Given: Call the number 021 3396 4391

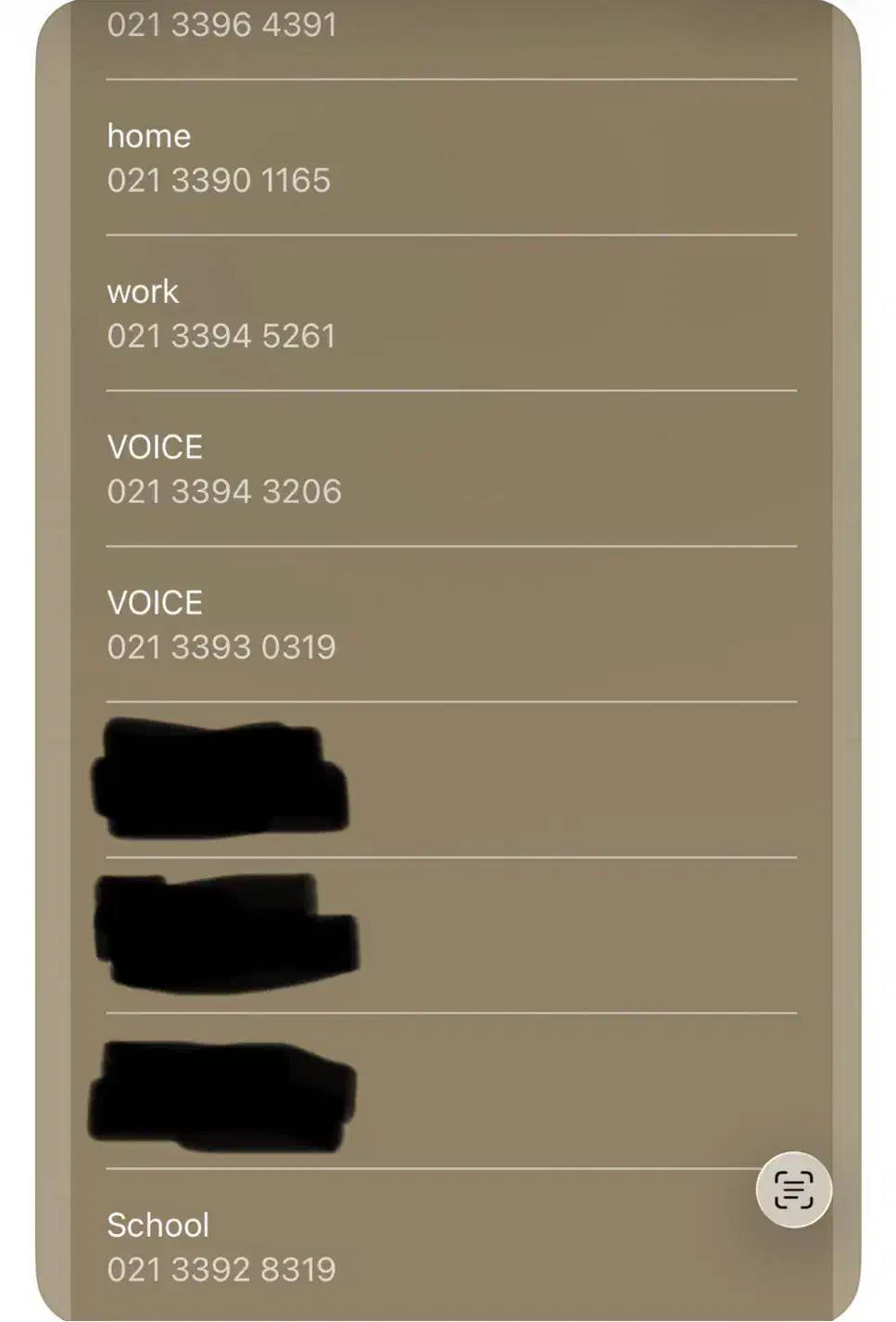Looking at the screenshot, I should 221,25.
